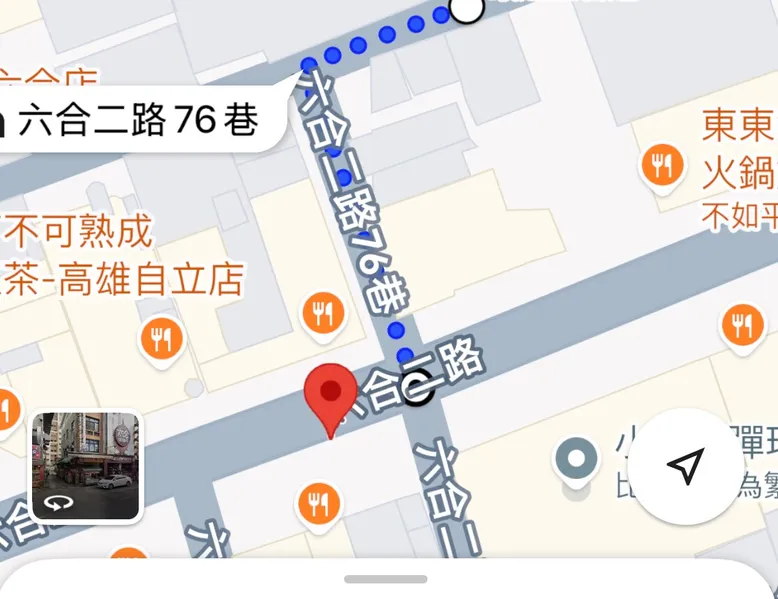Select the 不可熟成 tea shop marker
This screenshot has height=599, width=778.
(160, 337)
